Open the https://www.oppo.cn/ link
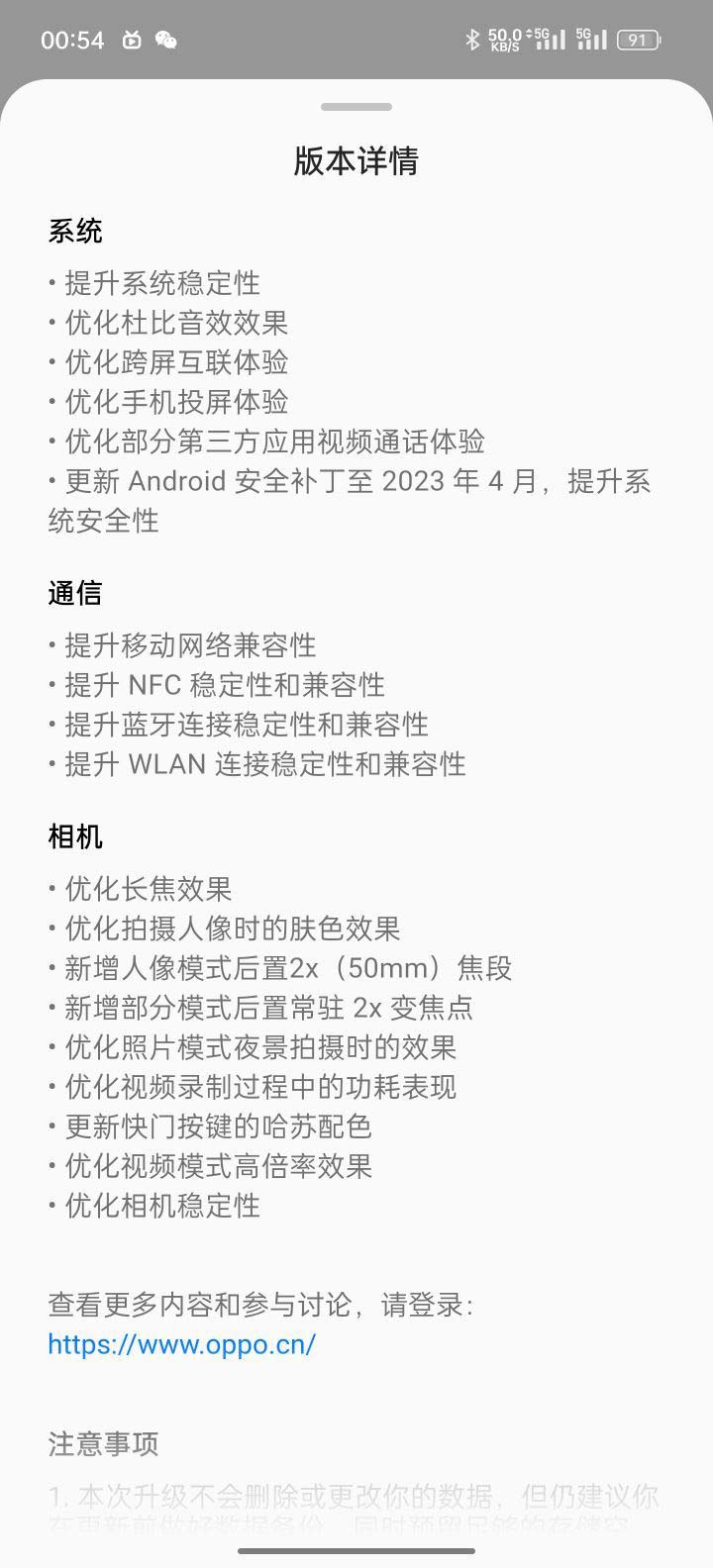This screenshot has width=713, height=1568. [182, 1344]
